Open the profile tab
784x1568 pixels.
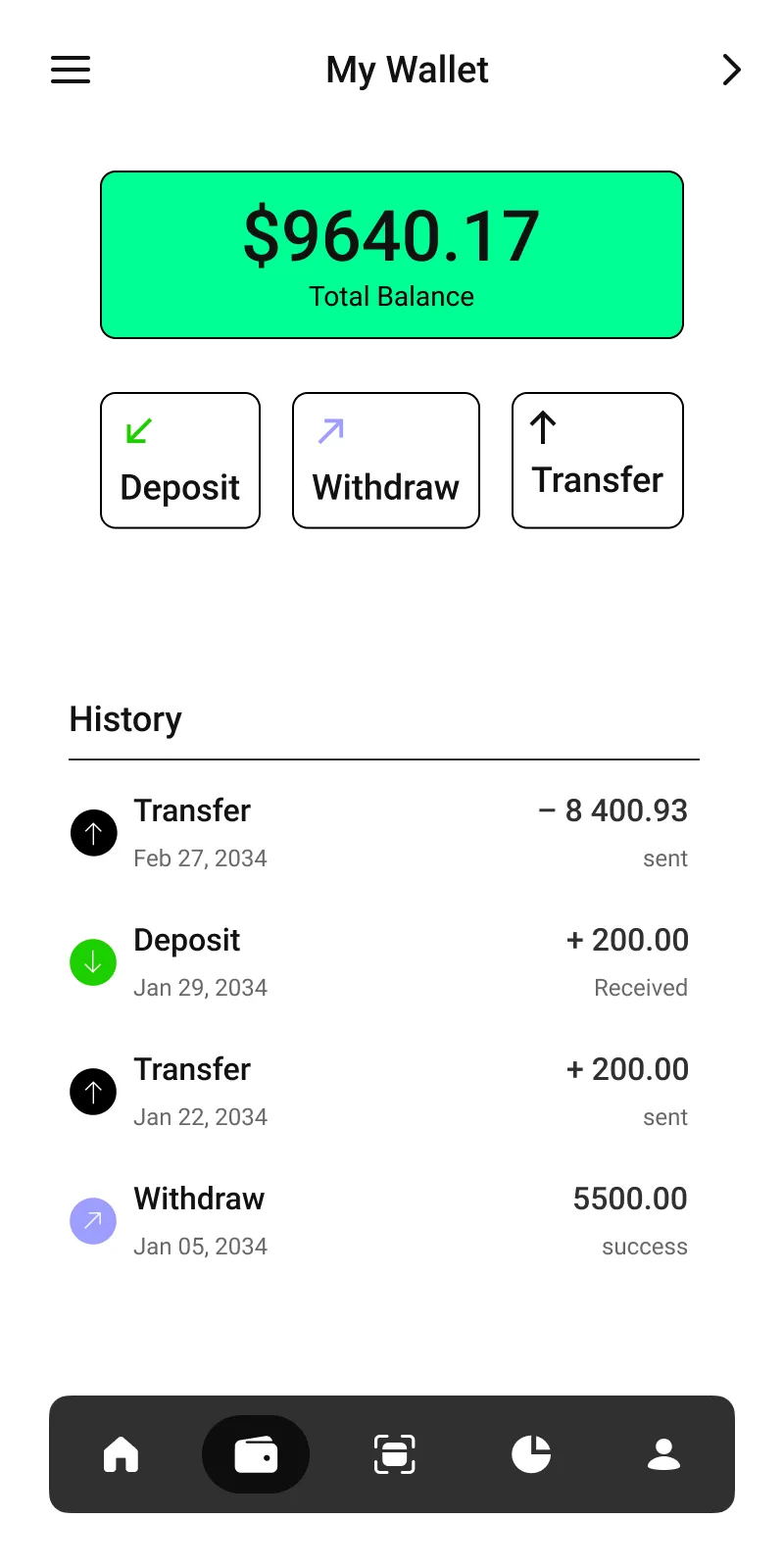tap(663, 1454)
